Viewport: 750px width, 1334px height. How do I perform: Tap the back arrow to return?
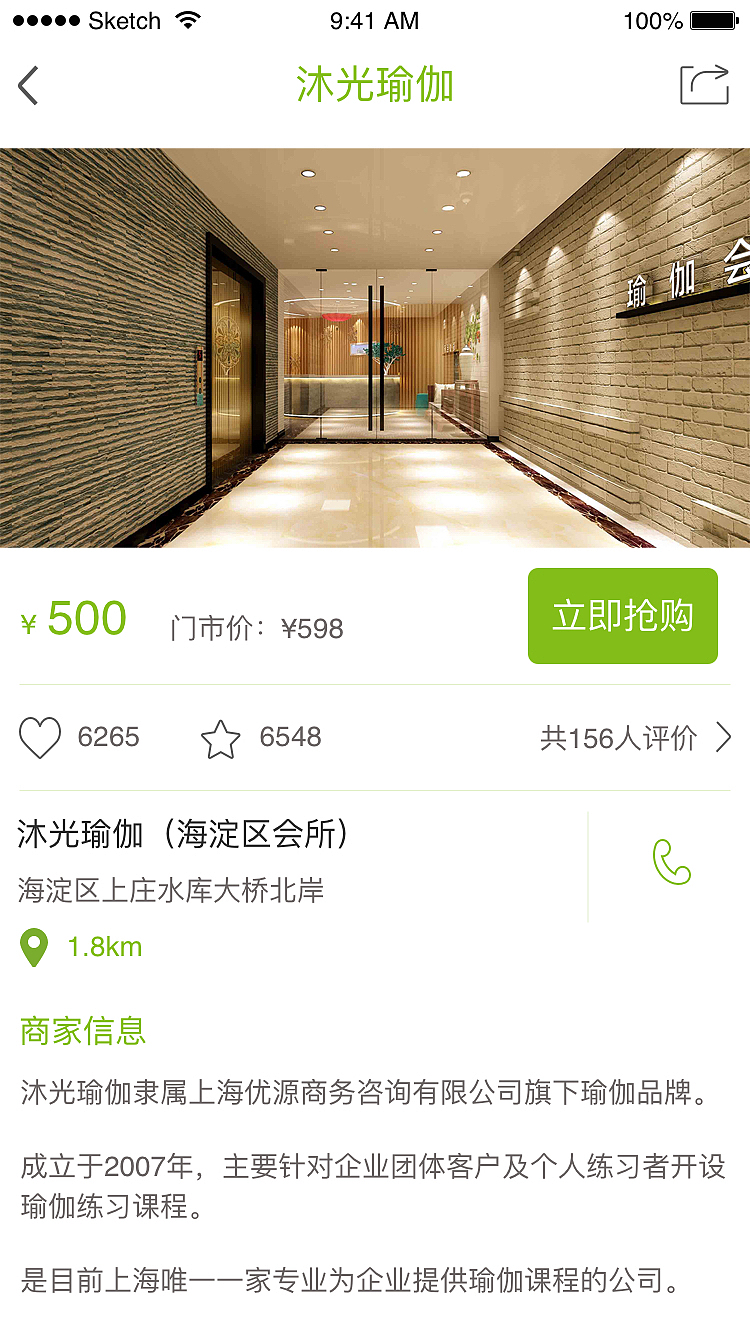point(28,86)
